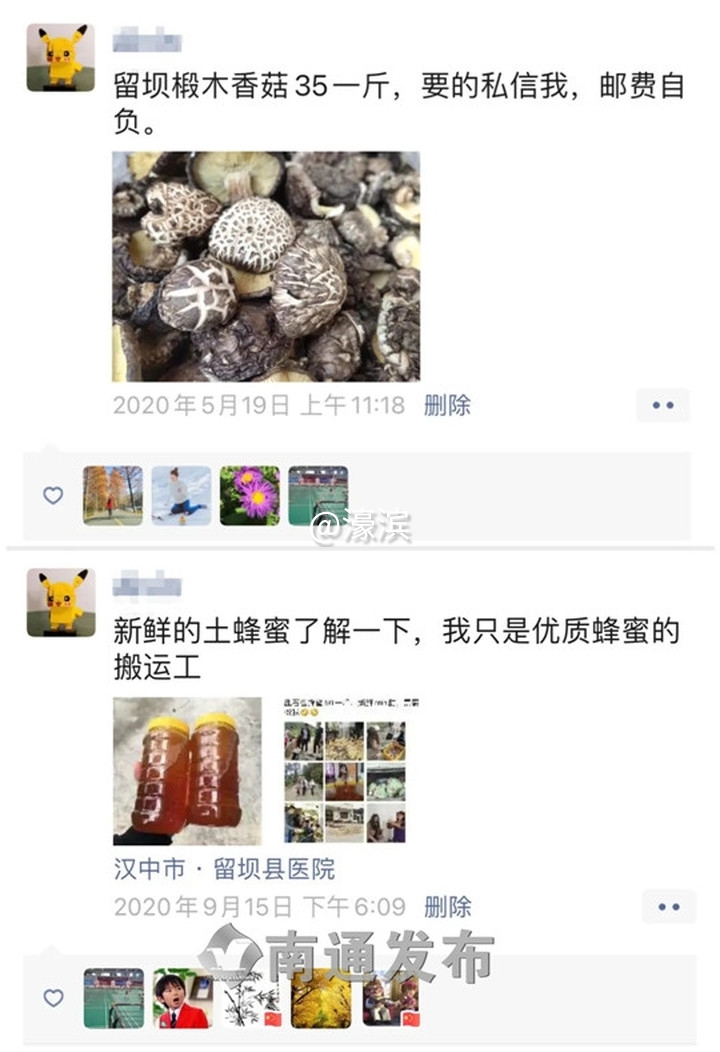
Task: Open the comment menu on the mushroom post
Action: (x=663, y=405)
